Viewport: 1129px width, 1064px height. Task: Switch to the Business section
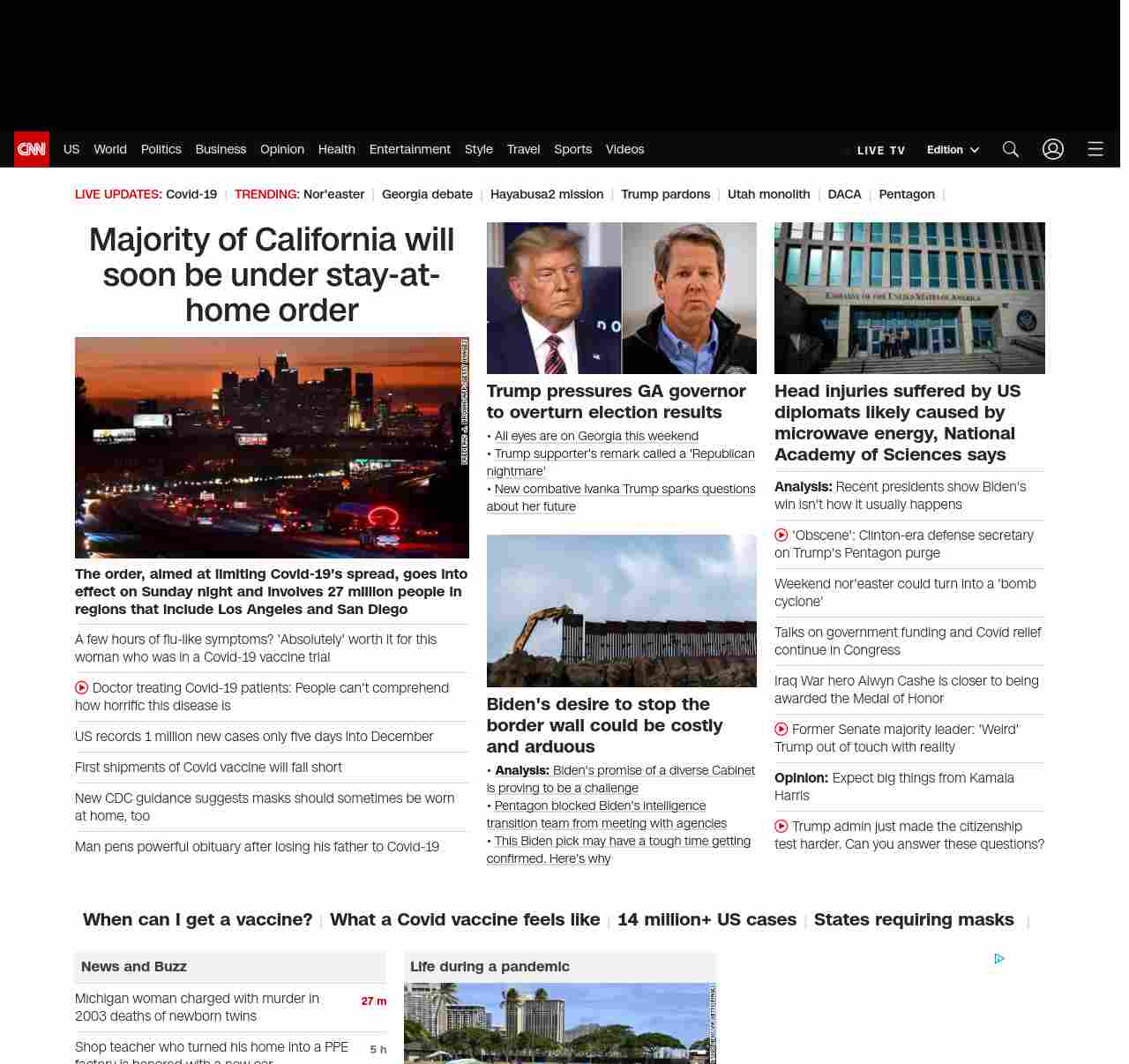tap(221, 149)
